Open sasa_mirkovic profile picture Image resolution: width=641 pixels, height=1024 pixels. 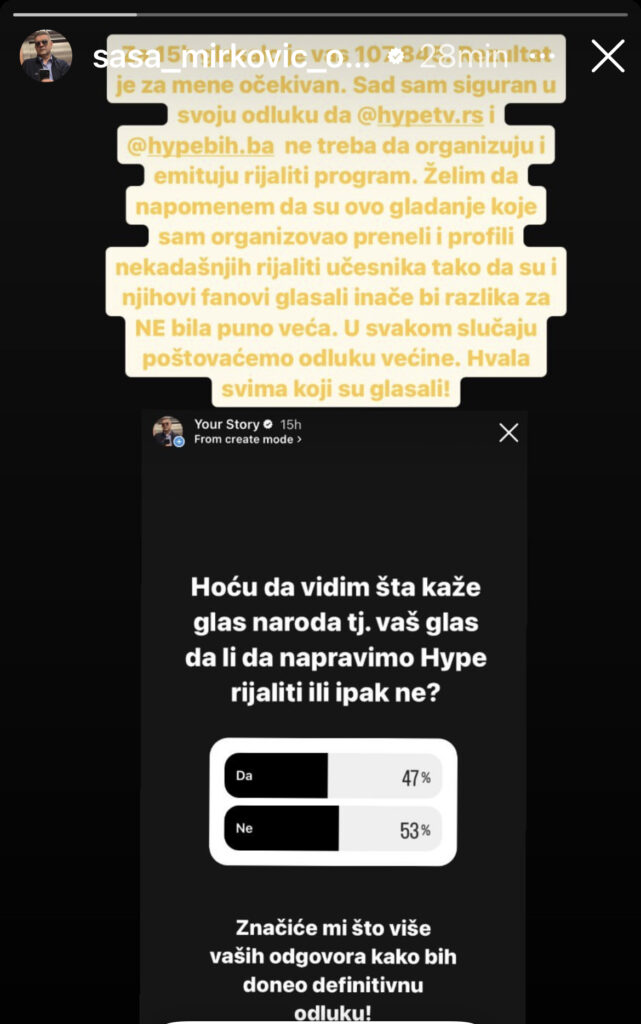pyautogui.click(x=46, y=56)
